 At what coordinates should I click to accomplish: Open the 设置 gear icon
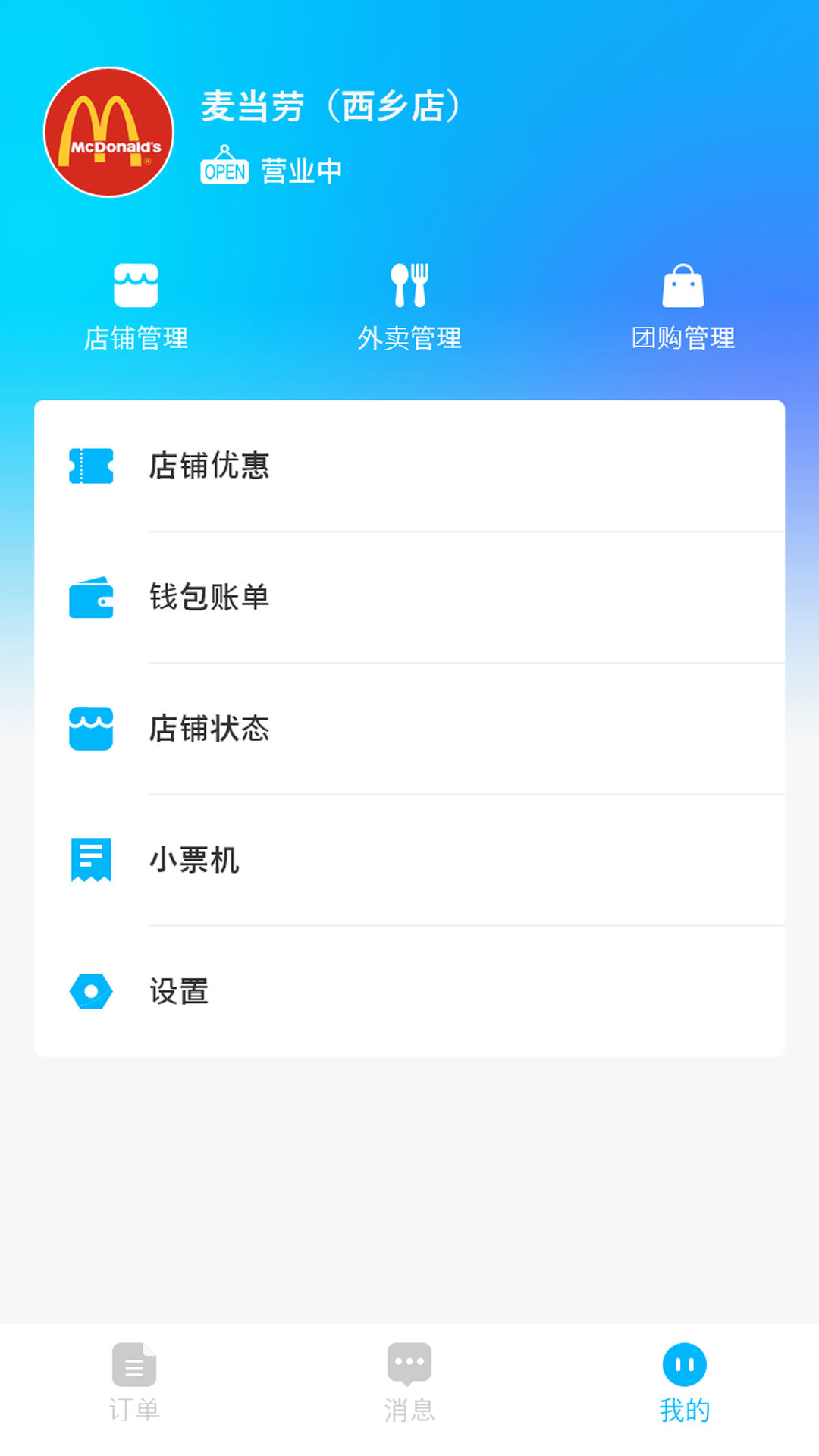point(91,990)
